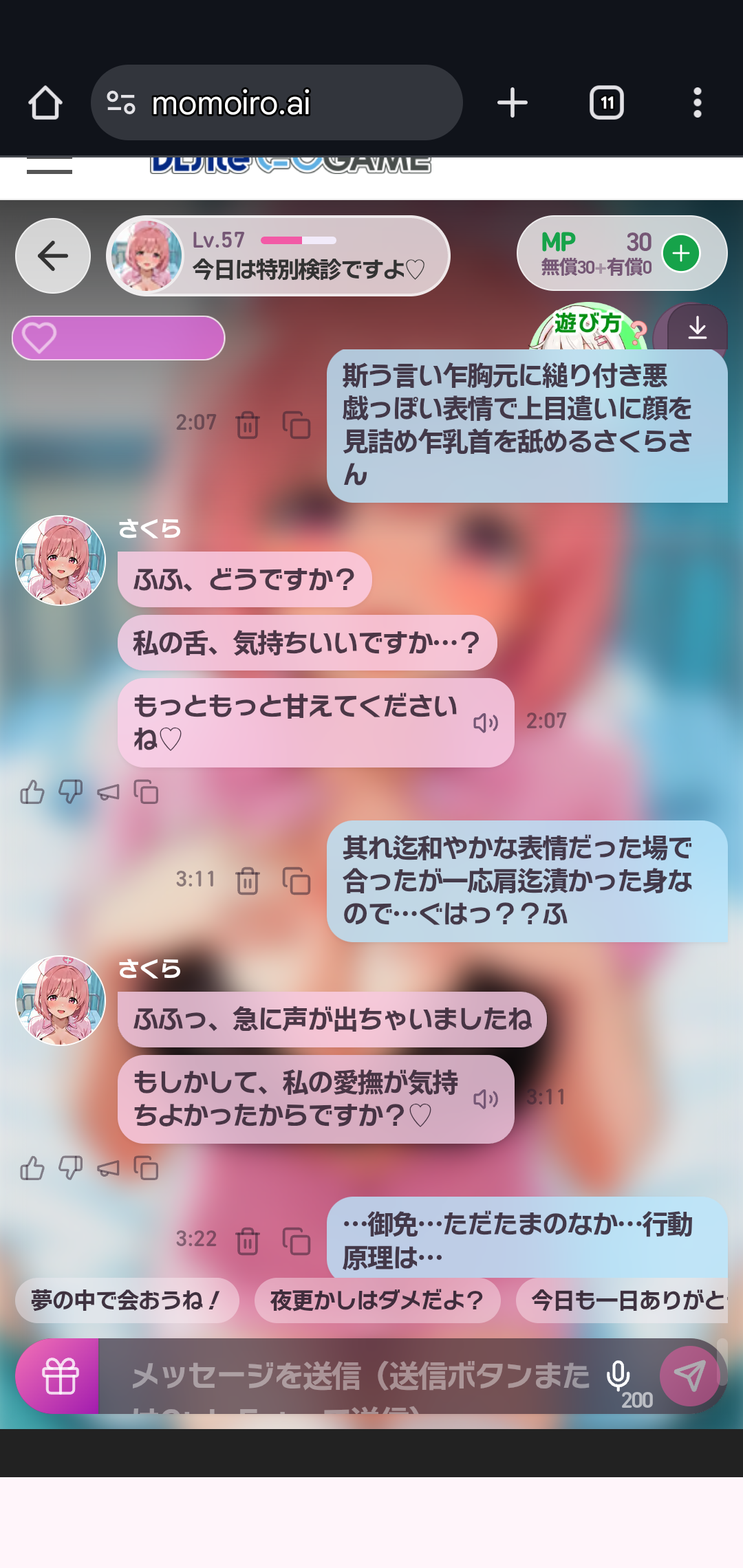743x1568 pixels.
Task: Delete the message sent at 3:22
Action: pyautogui.click(x=248, y=1241)
